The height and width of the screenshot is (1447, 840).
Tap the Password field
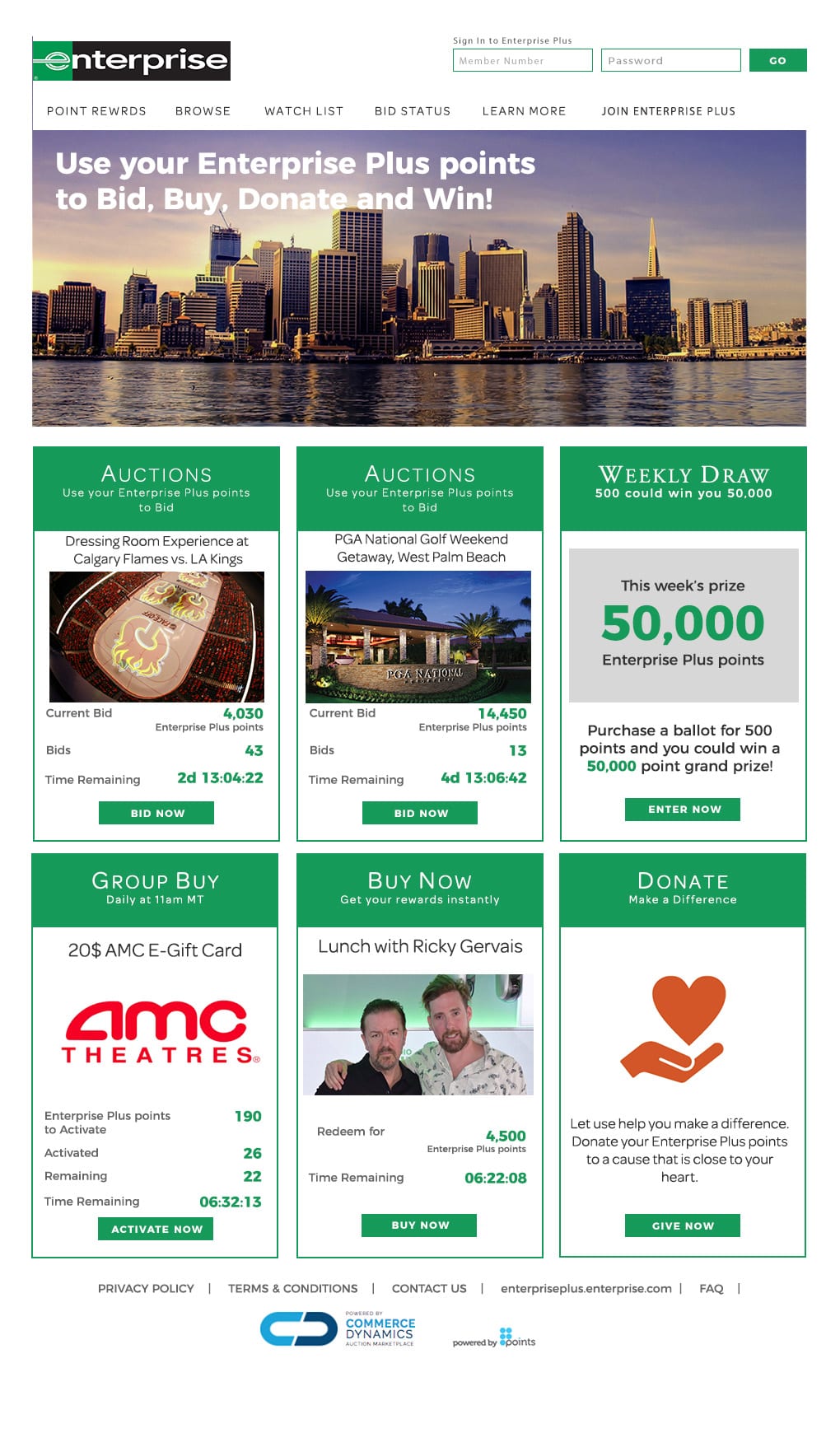670,60
